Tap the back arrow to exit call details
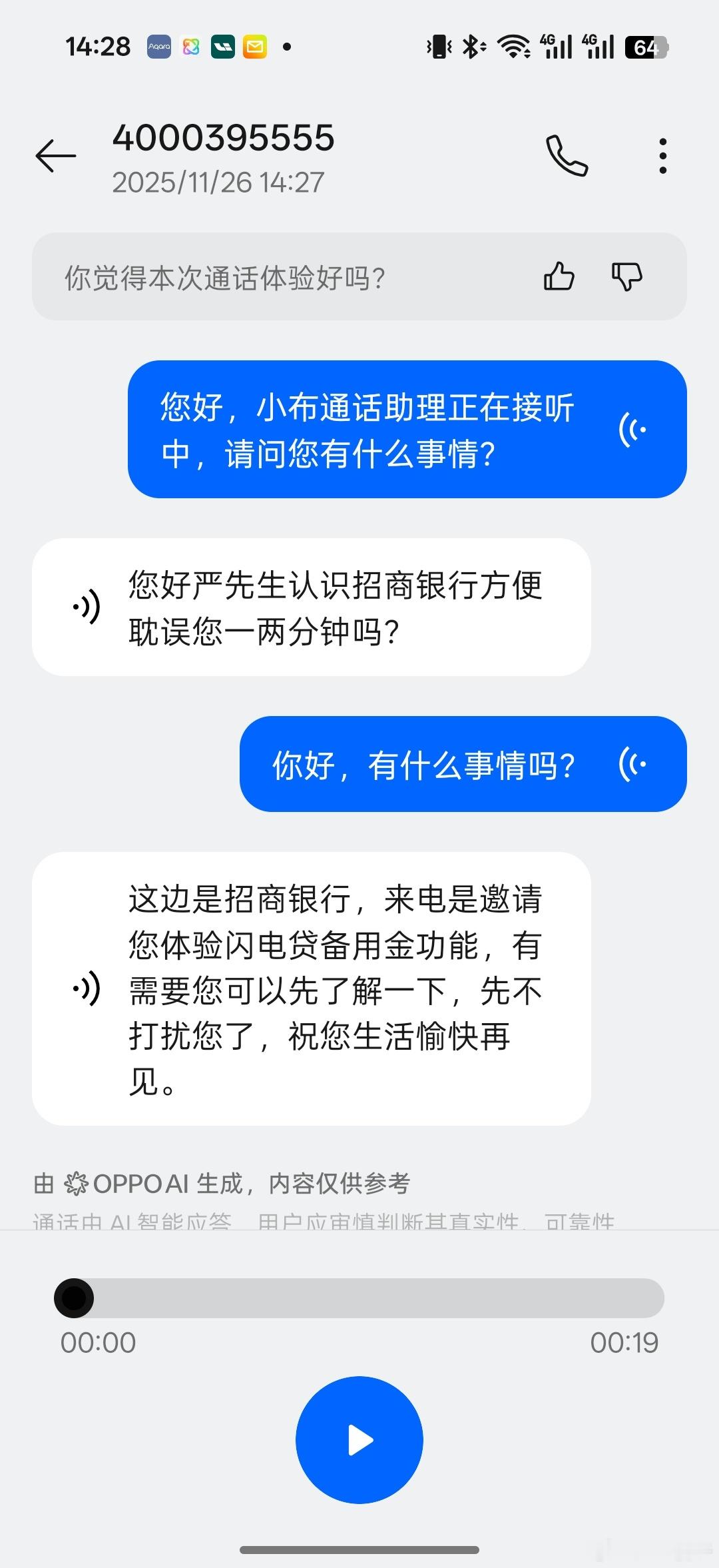719x1568 pixels. click(55, 155)
